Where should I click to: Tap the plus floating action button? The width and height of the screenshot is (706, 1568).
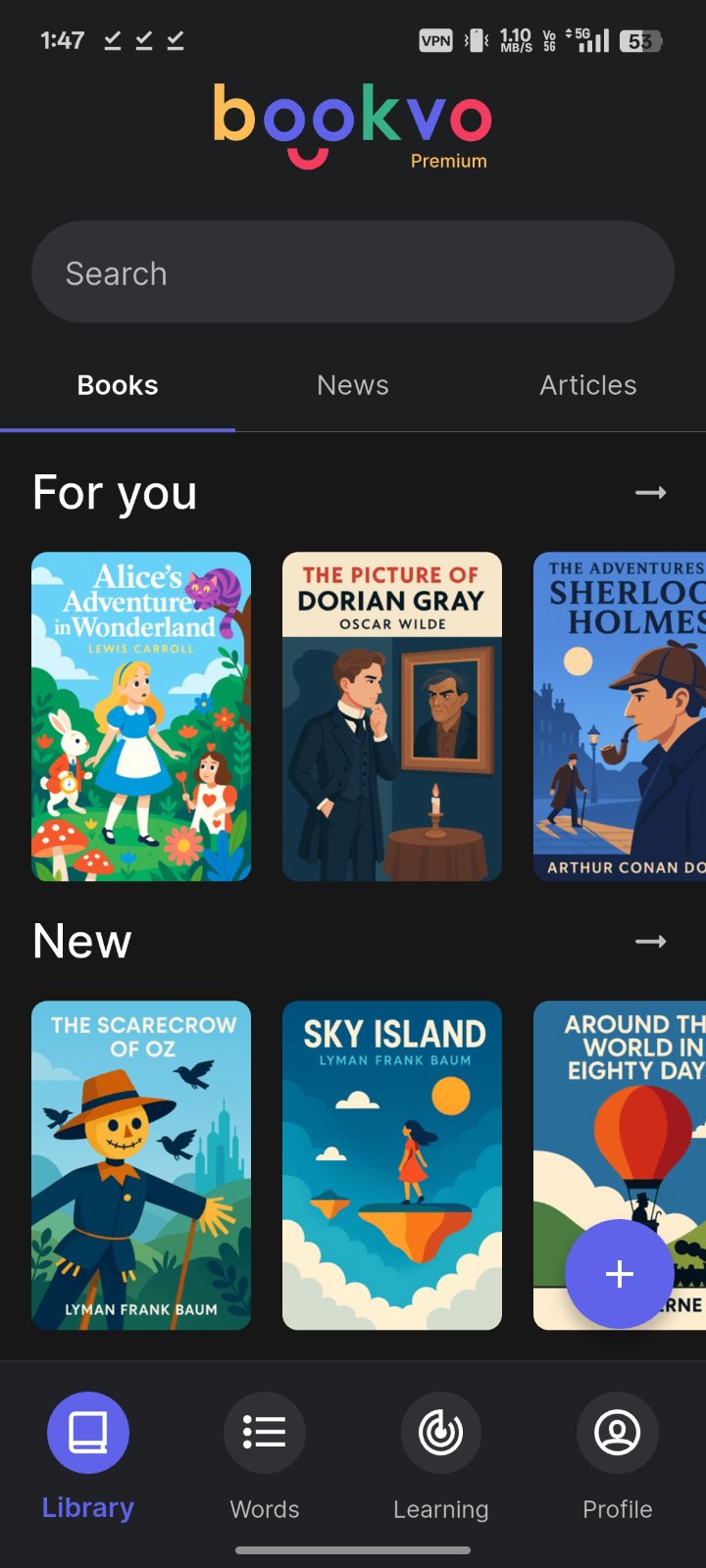click(x=620, y=1274)
